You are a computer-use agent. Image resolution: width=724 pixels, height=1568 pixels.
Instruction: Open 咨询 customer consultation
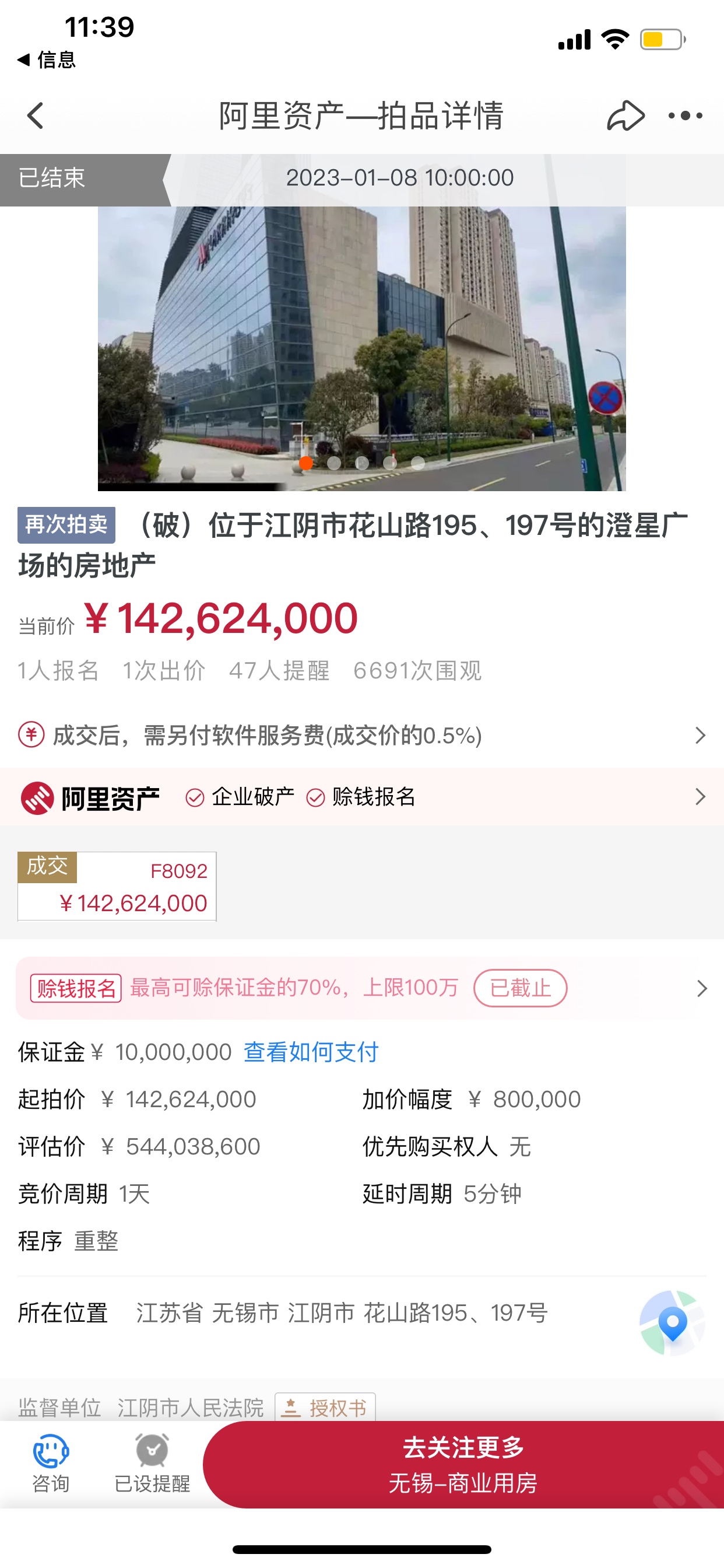click(51, 1462)
